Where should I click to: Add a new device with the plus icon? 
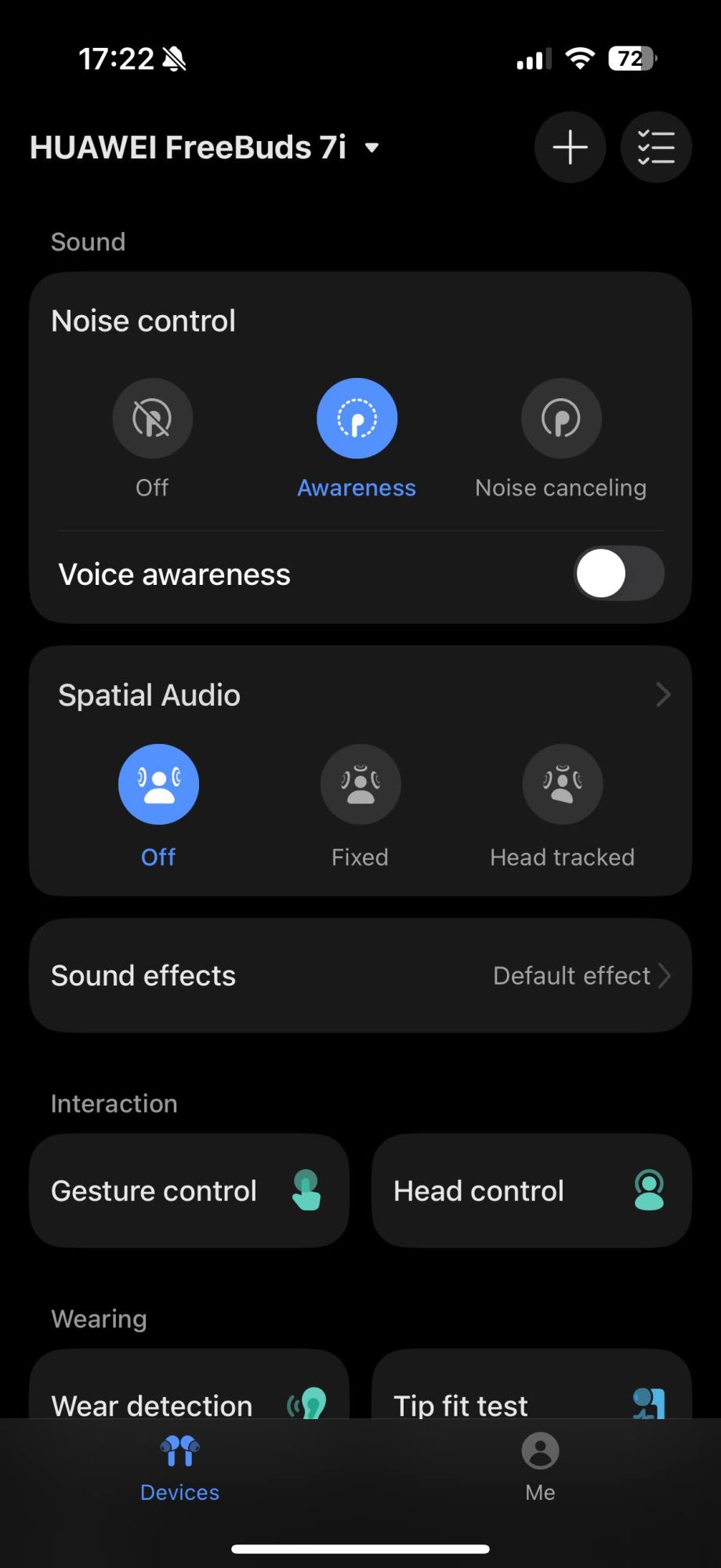tap(570, 147)
